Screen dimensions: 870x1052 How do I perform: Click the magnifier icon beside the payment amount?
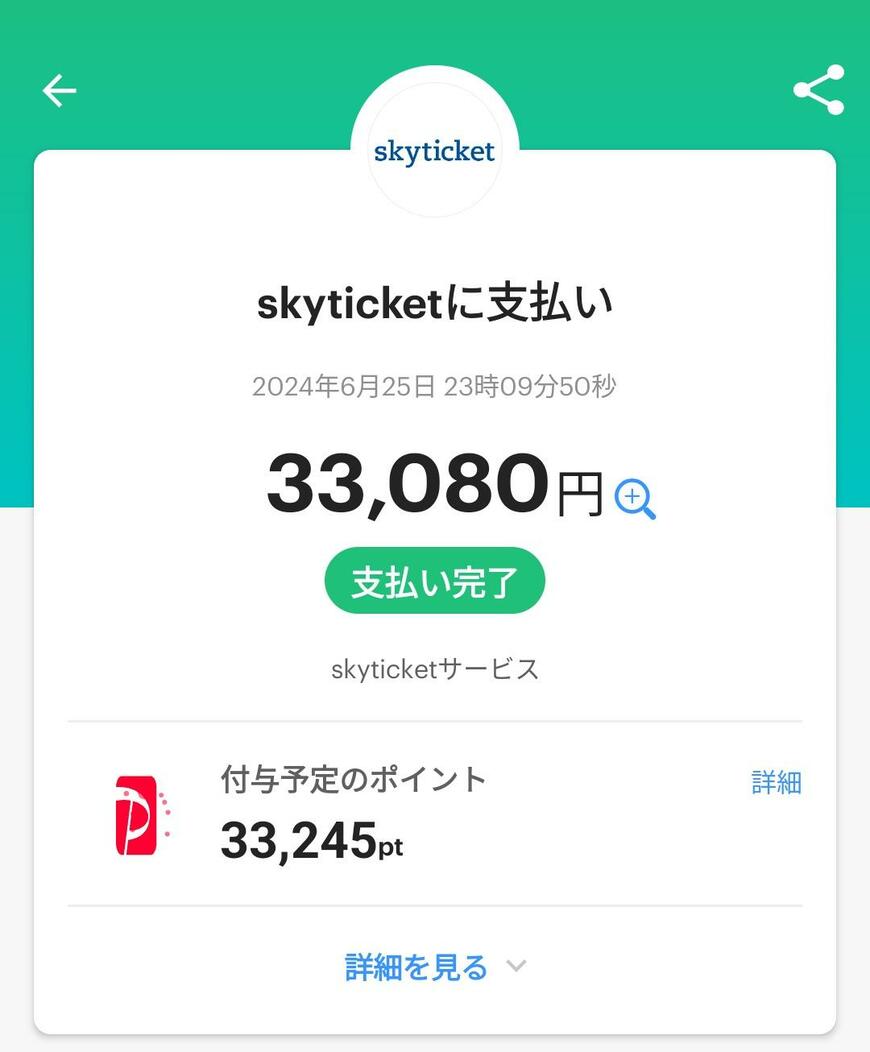(637, 495)
